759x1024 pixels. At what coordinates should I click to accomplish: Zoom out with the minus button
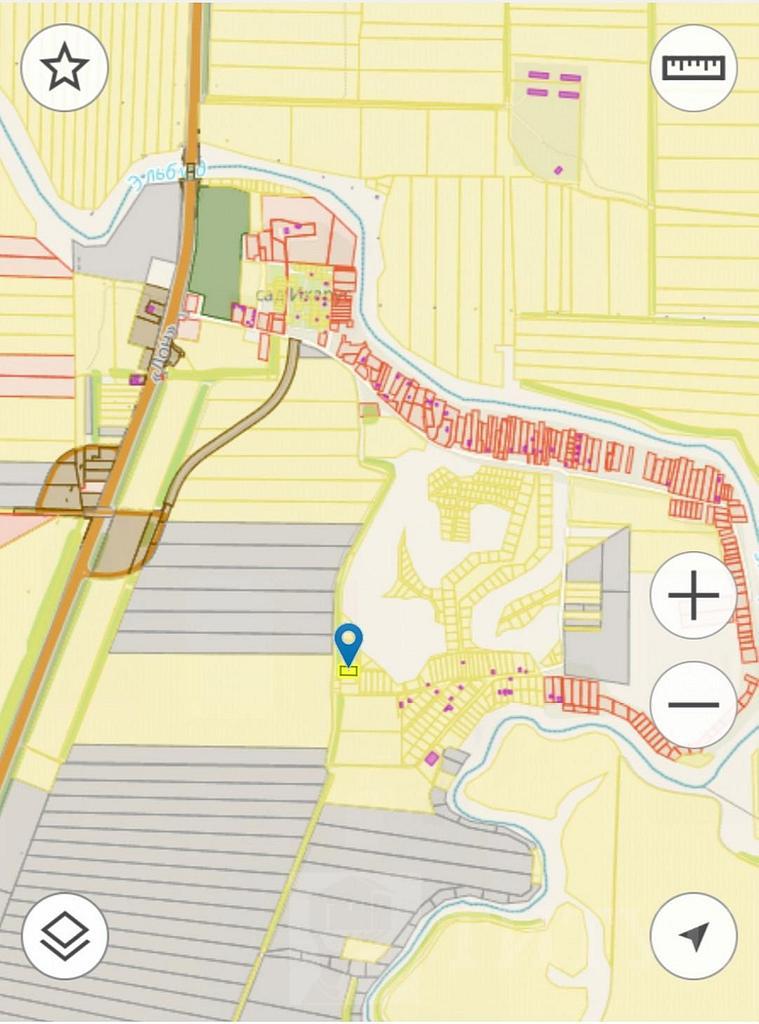point(694,704)
